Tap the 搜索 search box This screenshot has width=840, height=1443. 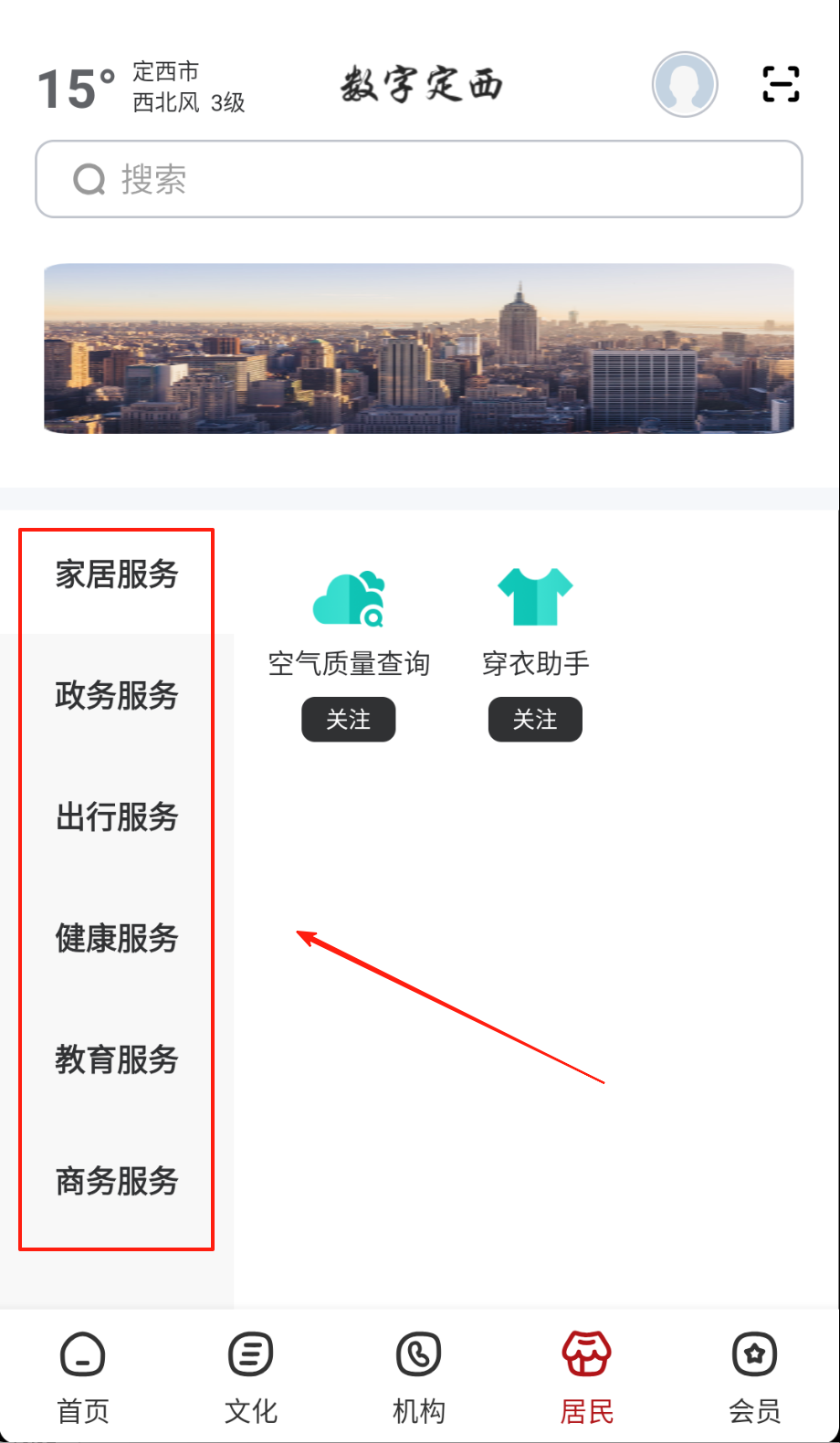pyautogui.click(x=419, y=179)
